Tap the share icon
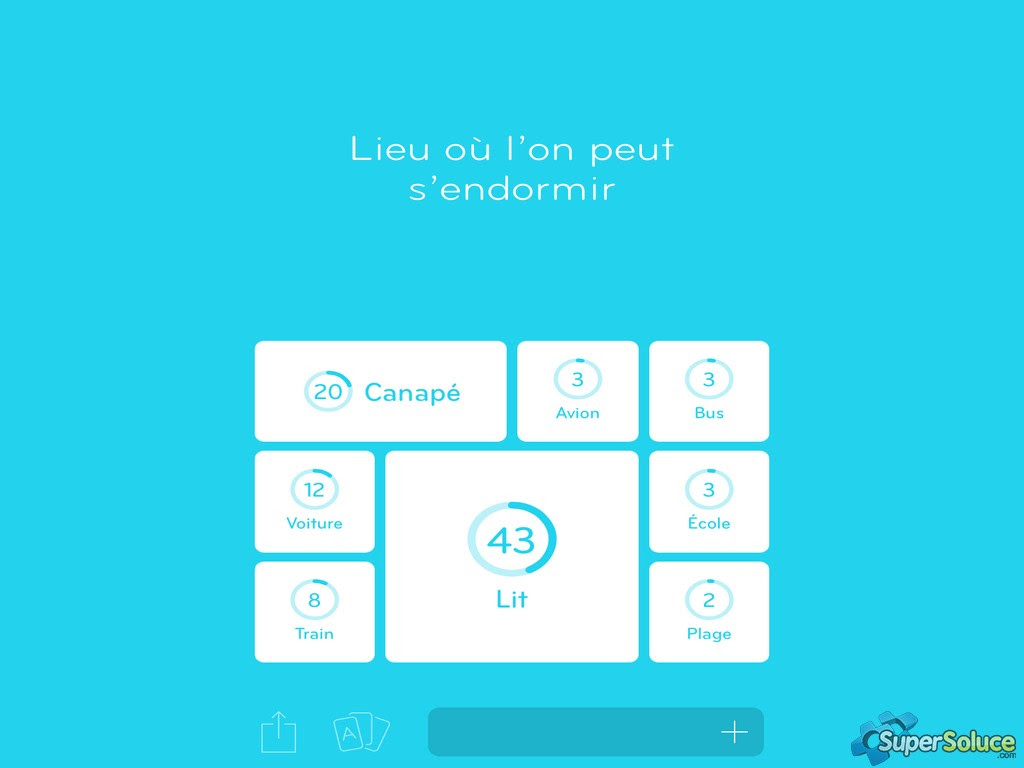The width and height of the screenshot is (1024, 768). pyautogui.click(x=279, y=732)
